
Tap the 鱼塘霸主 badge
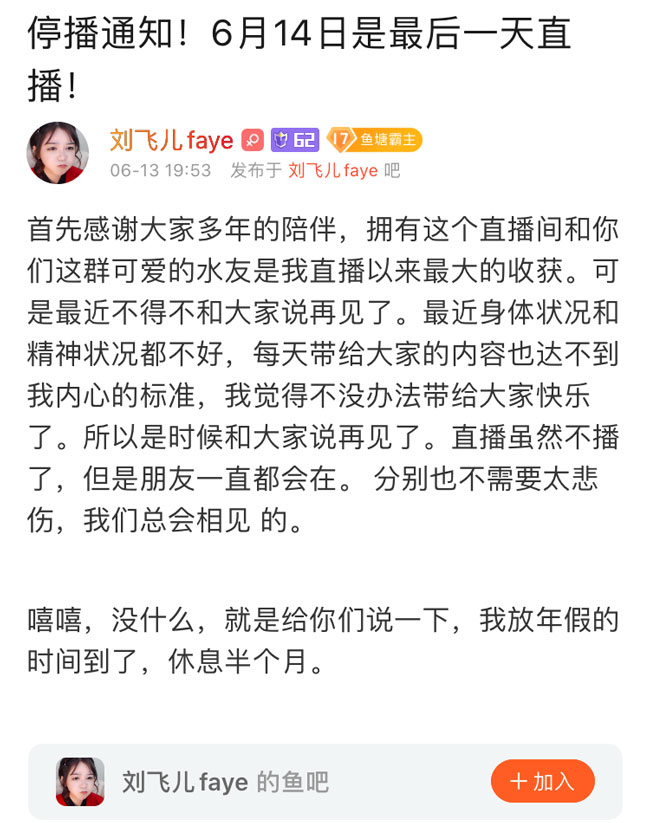pos(374,140)
